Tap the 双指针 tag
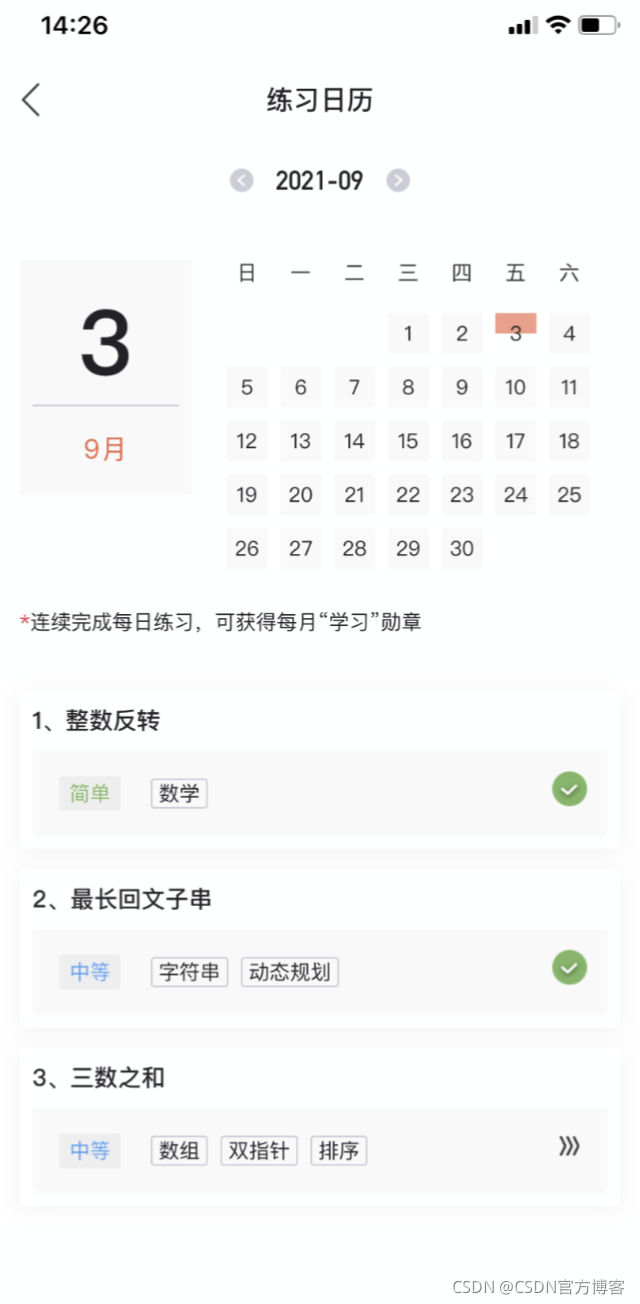The image size is (640, 1304). click(x=259, y=1151)
